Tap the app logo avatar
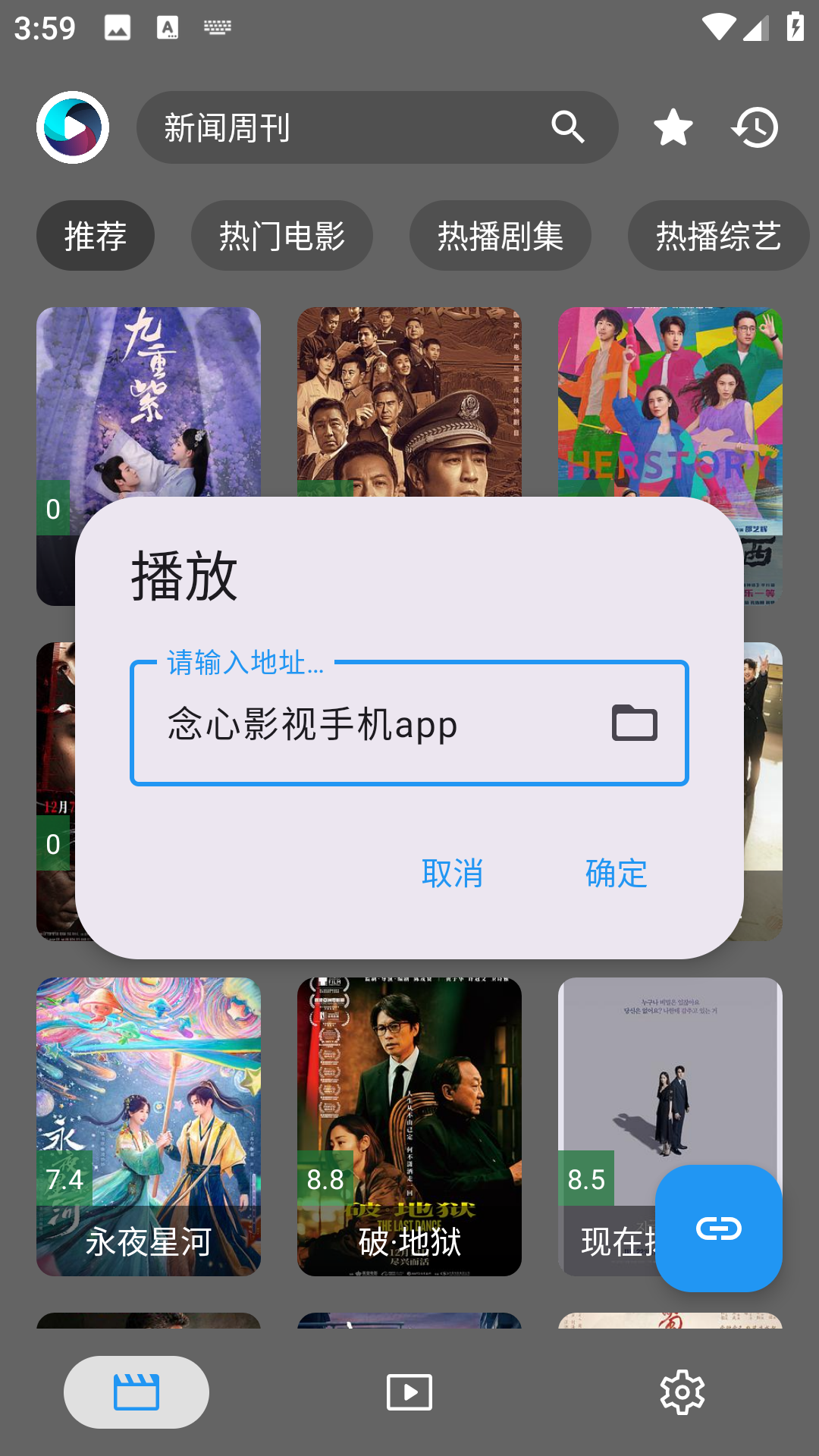This screenshot has height=1456, width=819. 73,127
